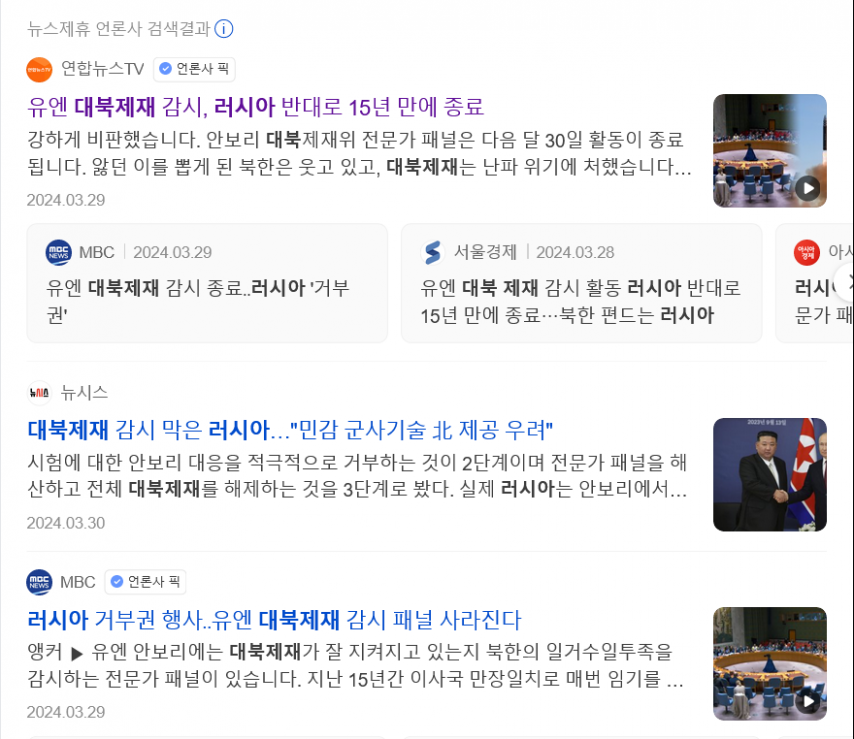Screen dimensions: 854x739
Task: Open MBC related card 유엔 대북제재 감시 종료
Action: coord(207,283)
